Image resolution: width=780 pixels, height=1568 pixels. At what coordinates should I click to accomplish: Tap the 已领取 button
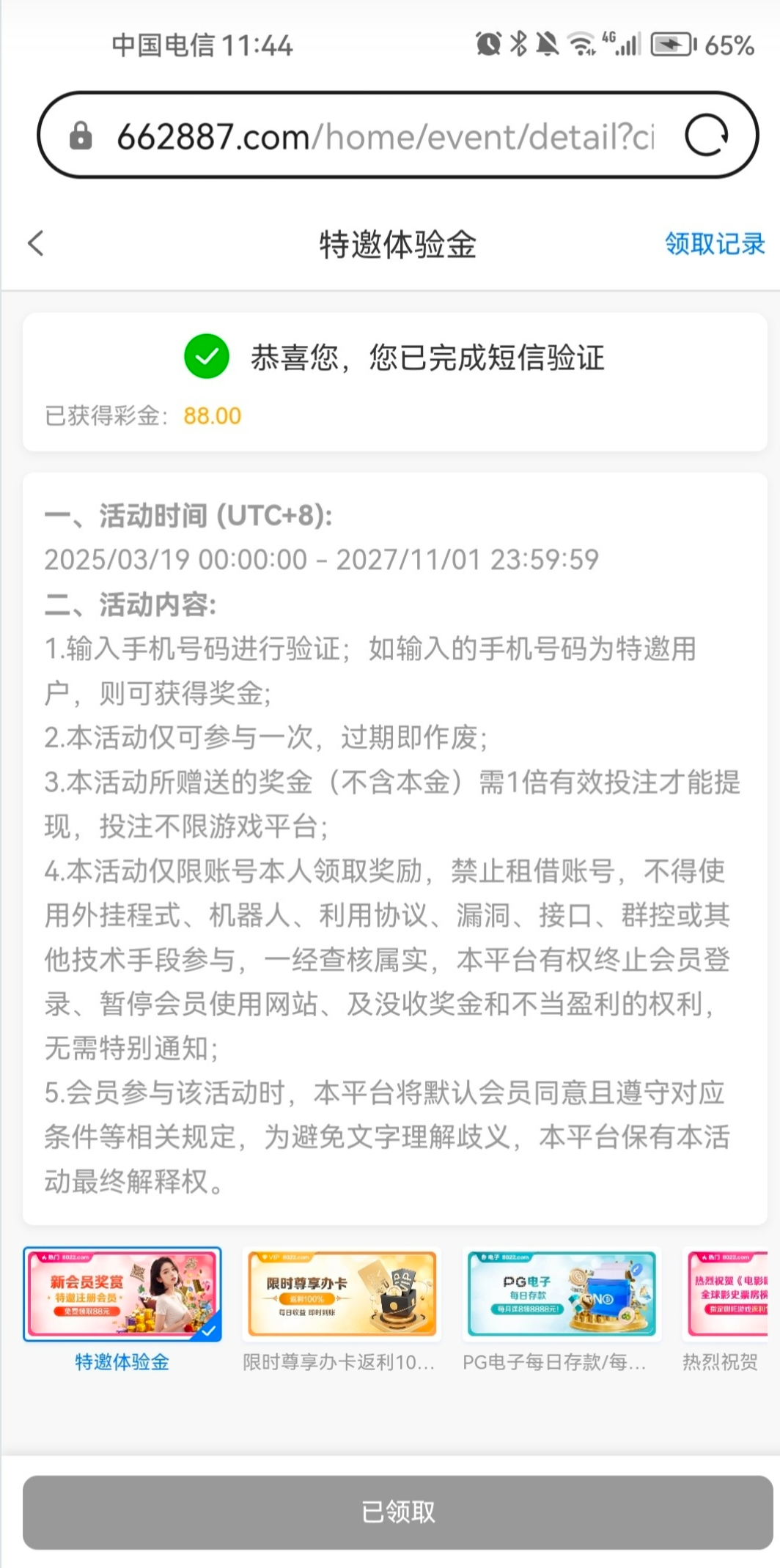click(398, 1512)
